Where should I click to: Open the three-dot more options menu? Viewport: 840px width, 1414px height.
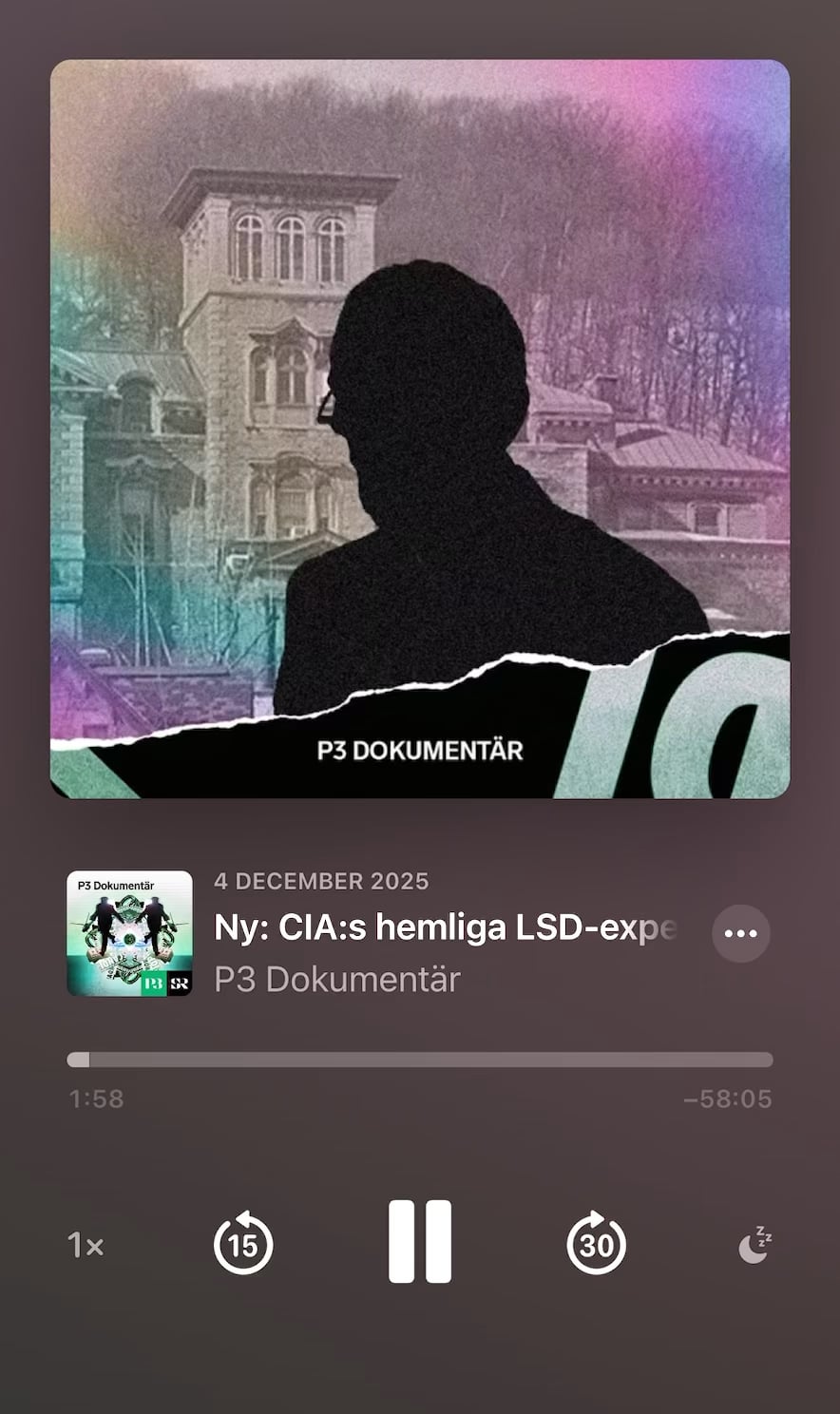[x=741, y=933]
